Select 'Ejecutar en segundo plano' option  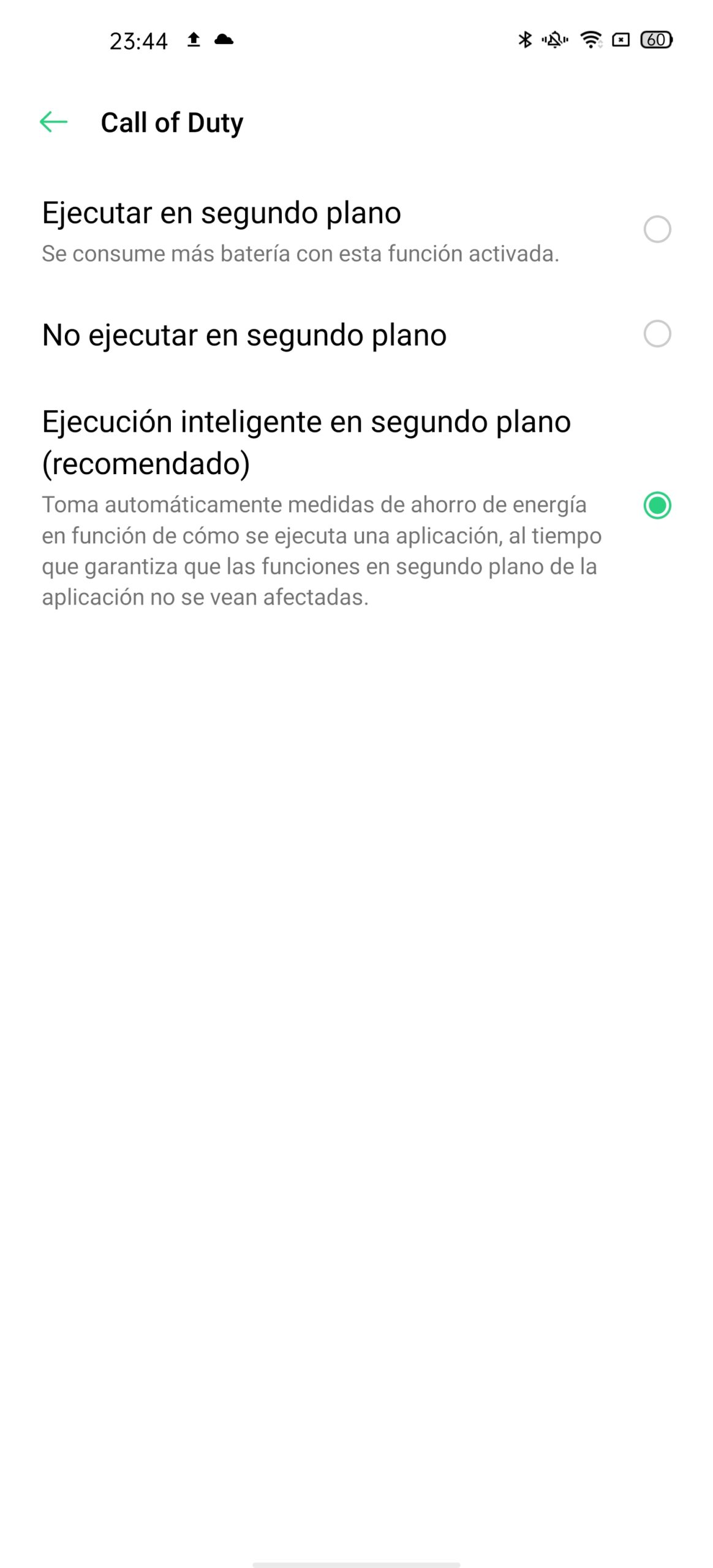coord(657,230)
